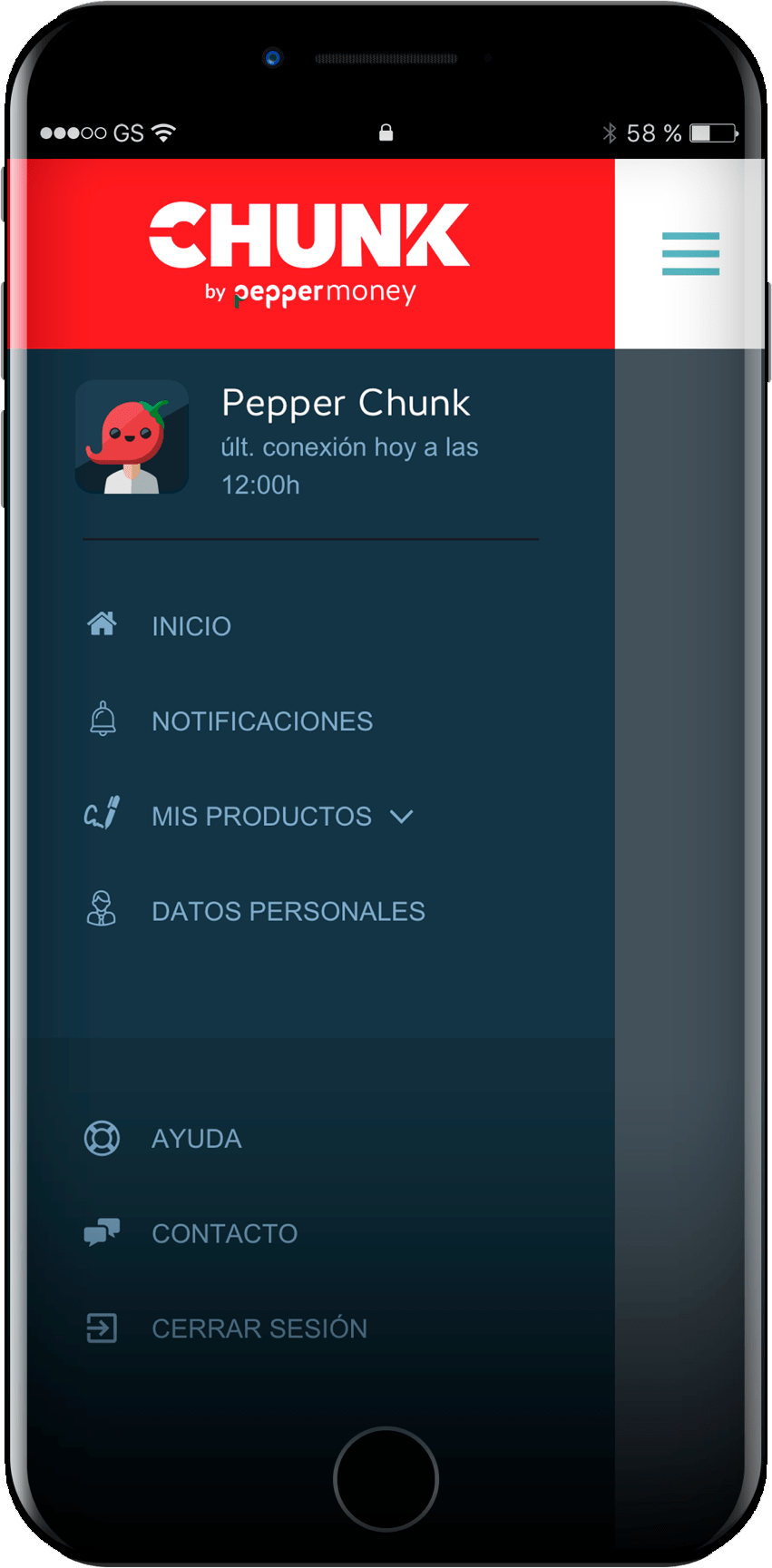
Task: Select Contacto
Action: click(x=224, y=1233)
